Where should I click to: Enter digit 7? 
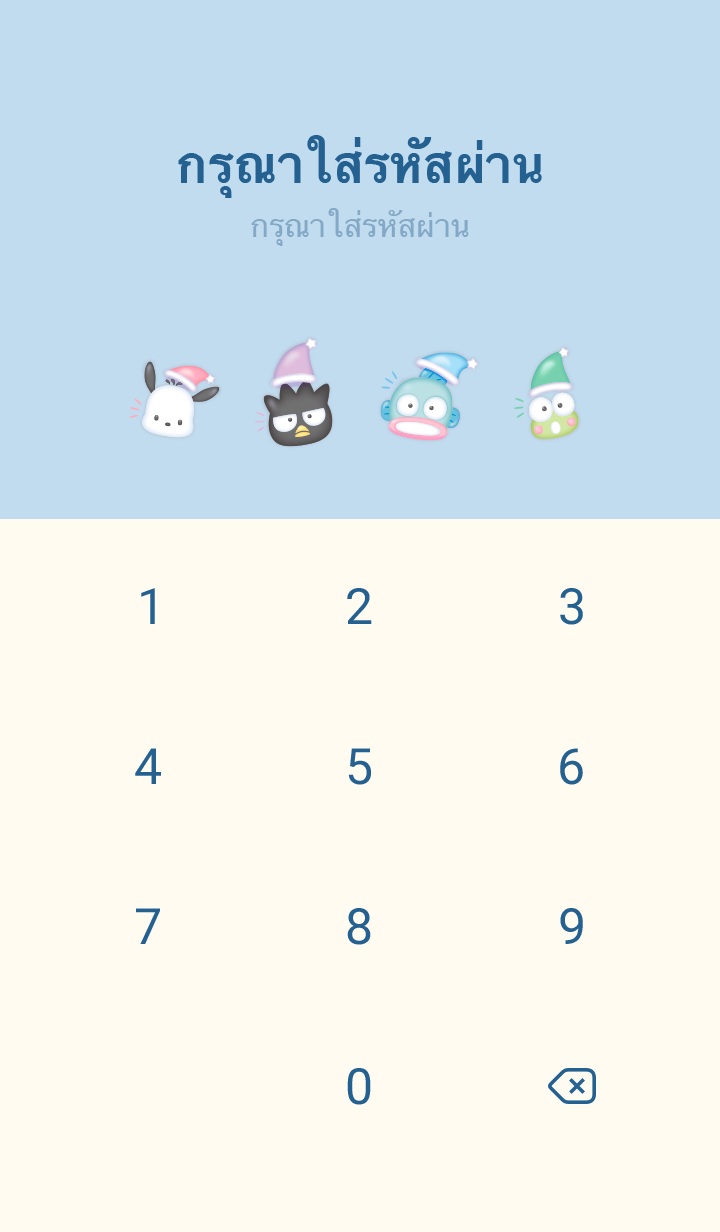[148, 927]
